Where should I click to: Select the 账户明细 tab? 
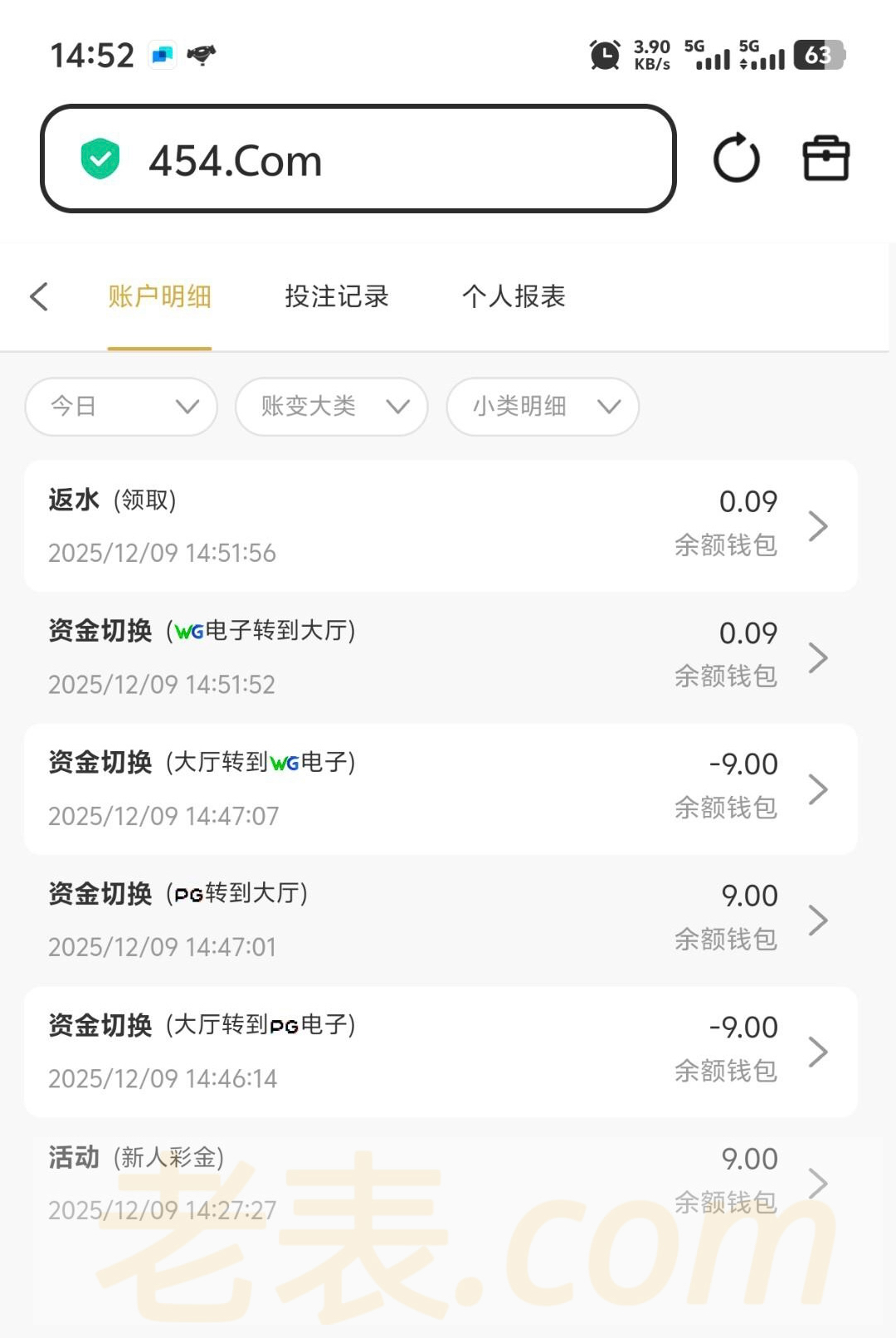159,296
